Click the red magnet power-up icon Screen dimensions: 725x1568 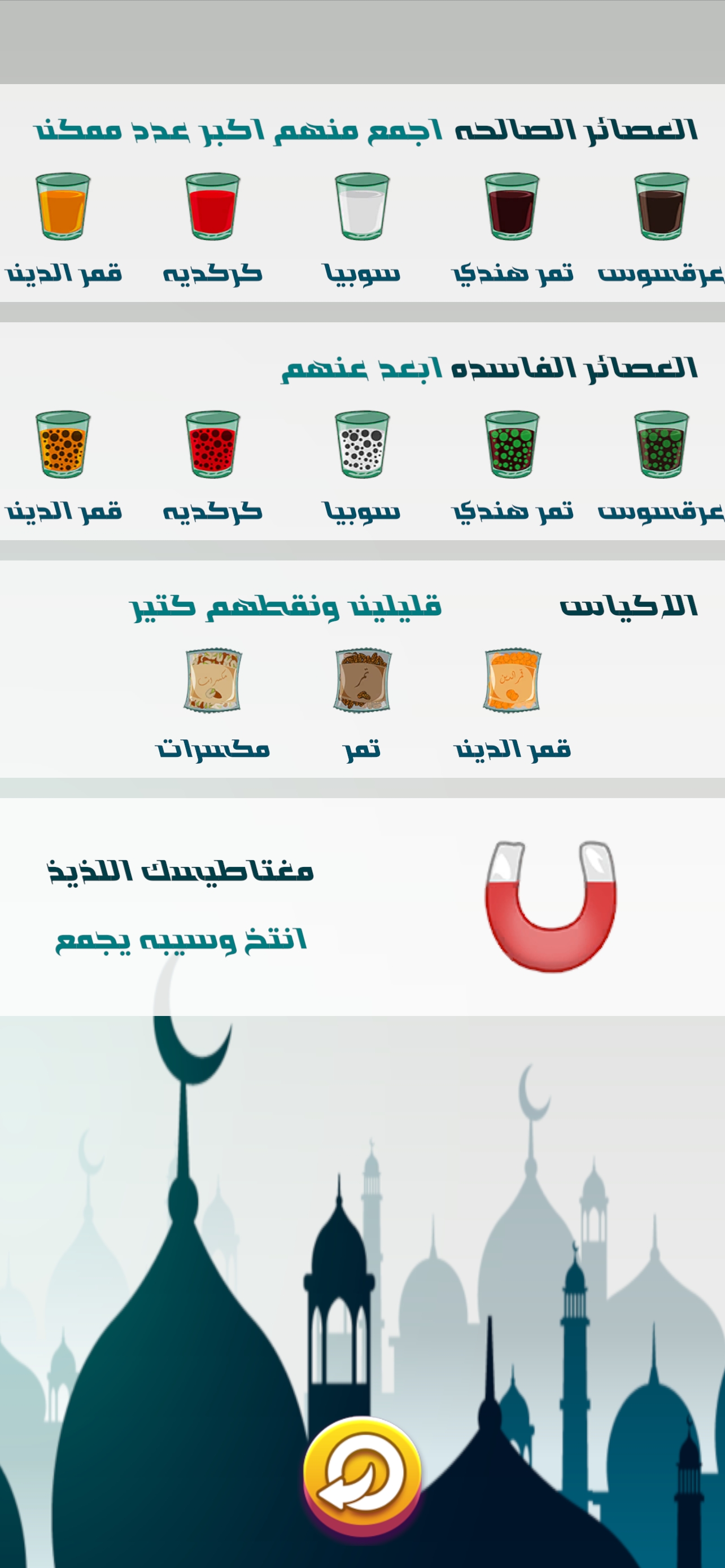(551, 907)
